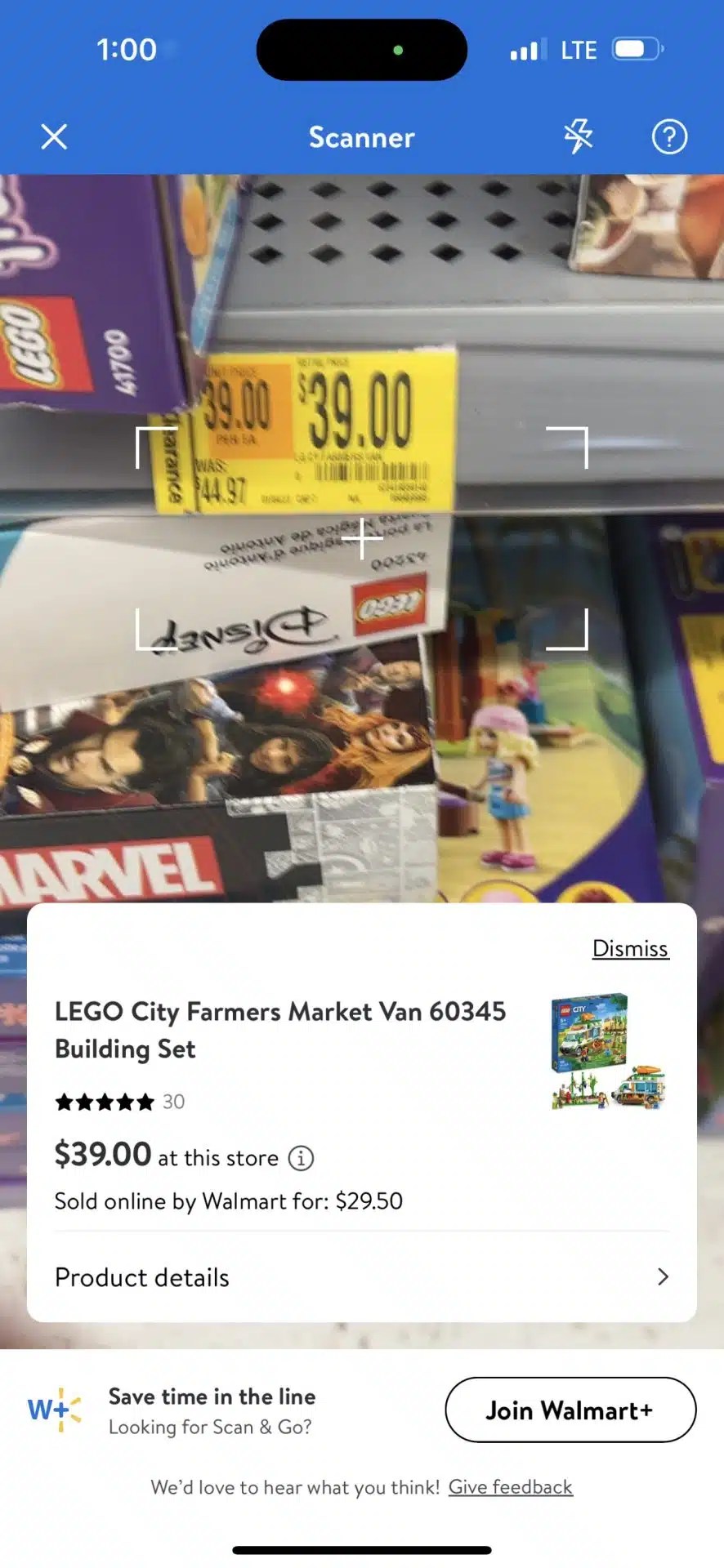This screenshot has height=1568, width=724.
Task: Tap the crosshair in the scan frame
Action: click(x=362, y=539)
